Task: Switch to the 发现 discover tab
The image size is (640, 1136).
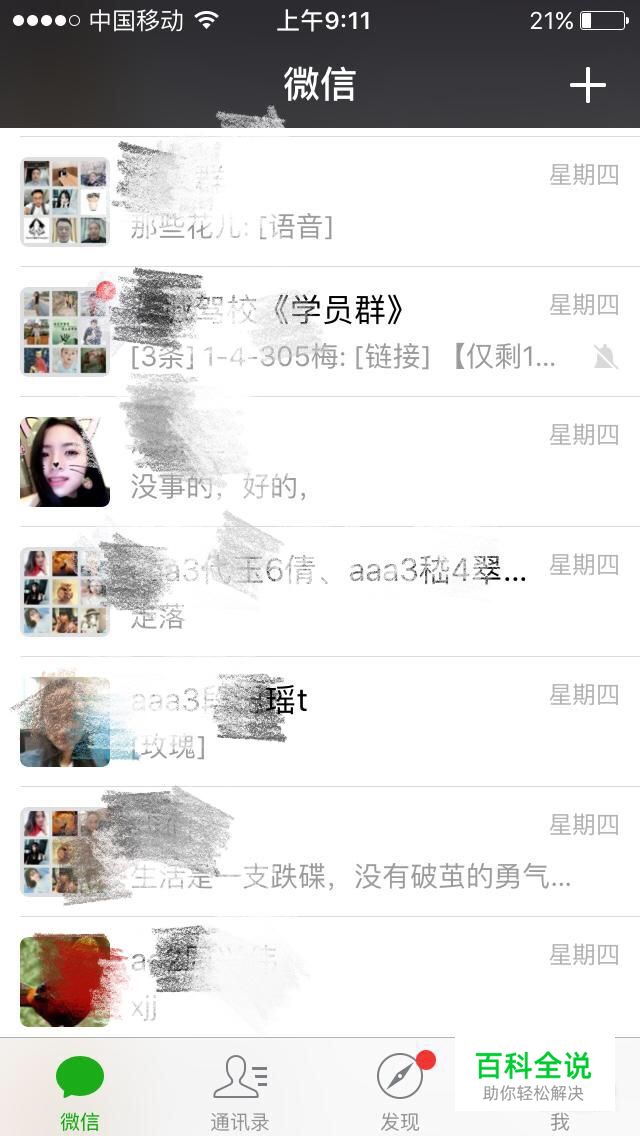Action: 400,1092
